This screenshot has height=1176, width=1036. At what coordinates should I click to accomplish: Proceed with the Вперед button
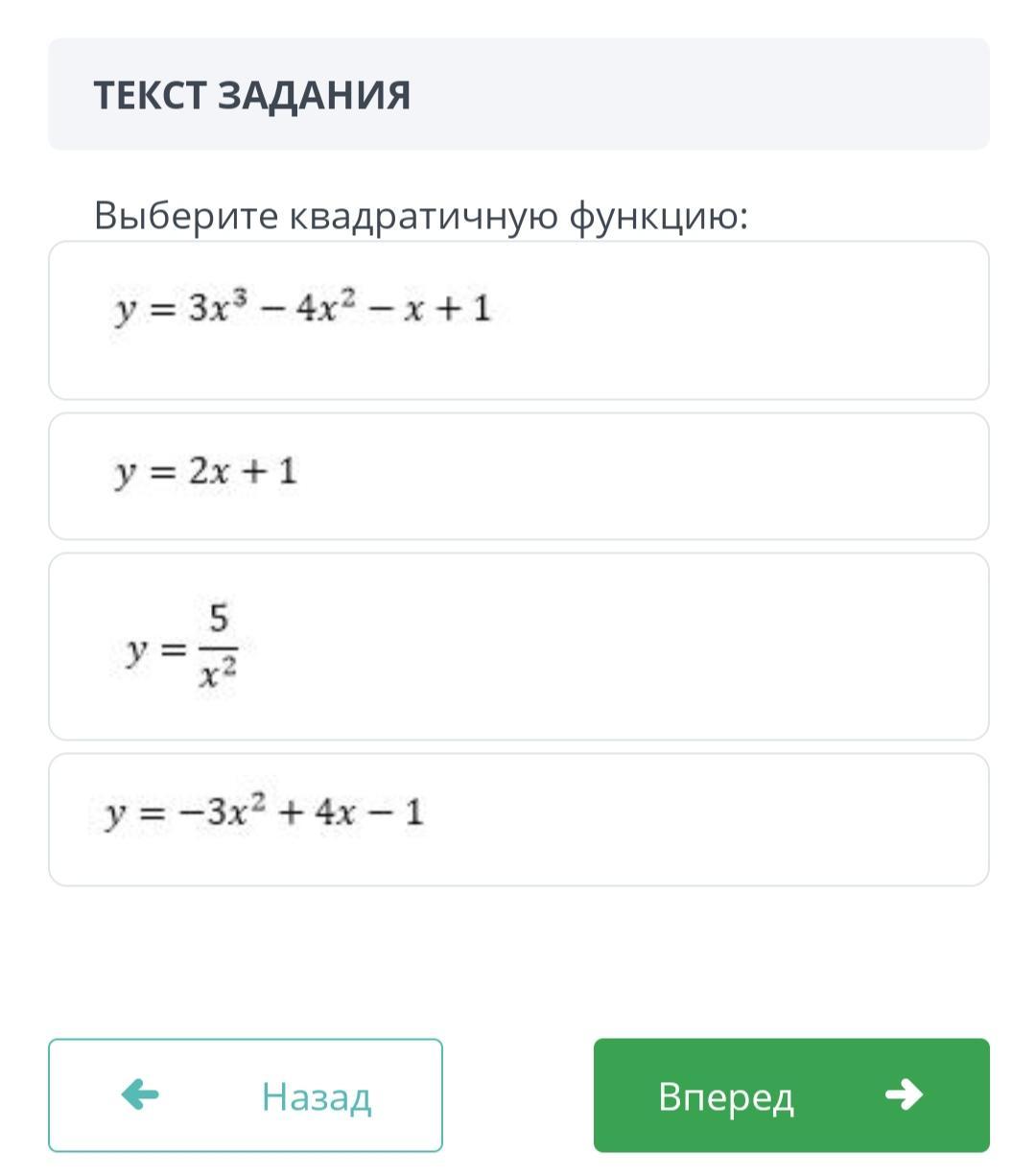click(790, 1094)
